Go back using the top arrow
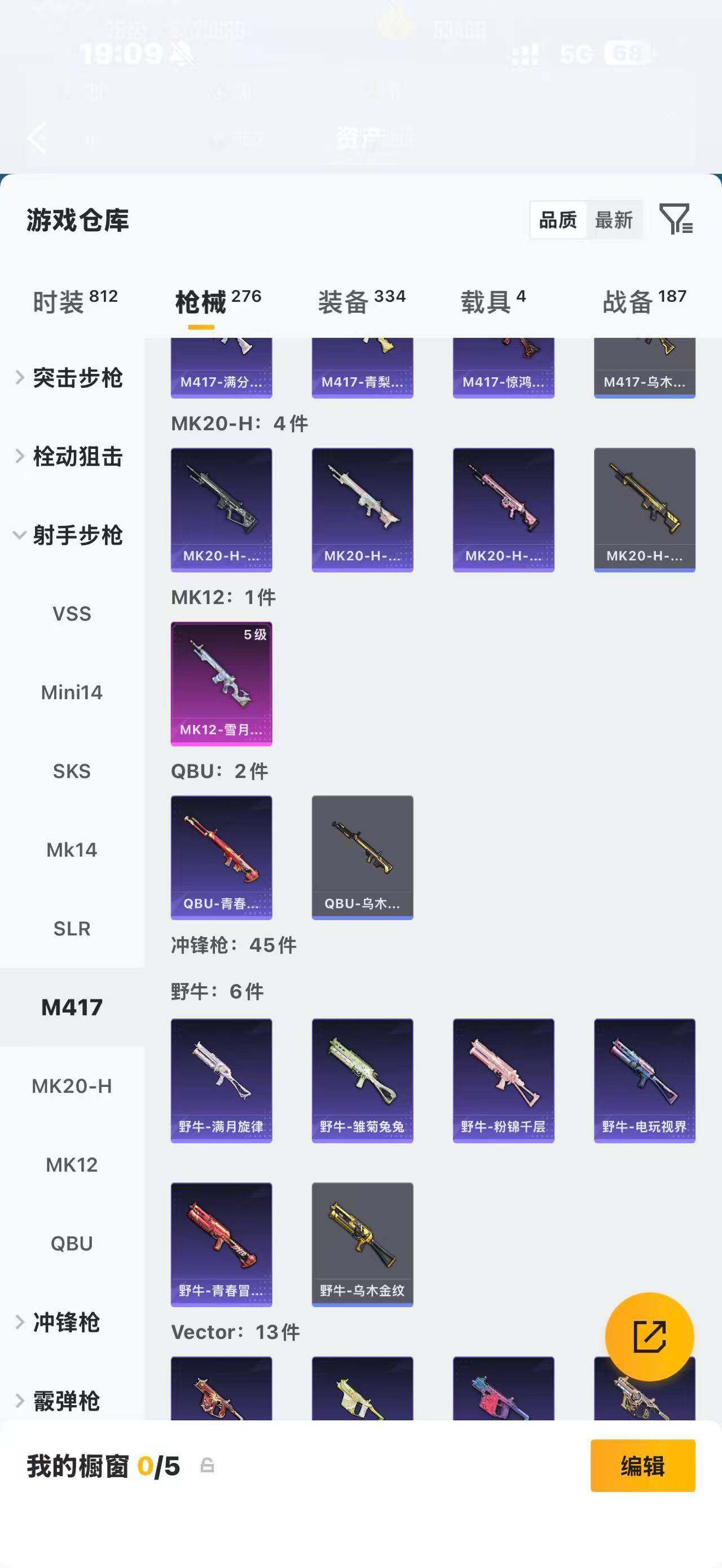 pos(38,138)
